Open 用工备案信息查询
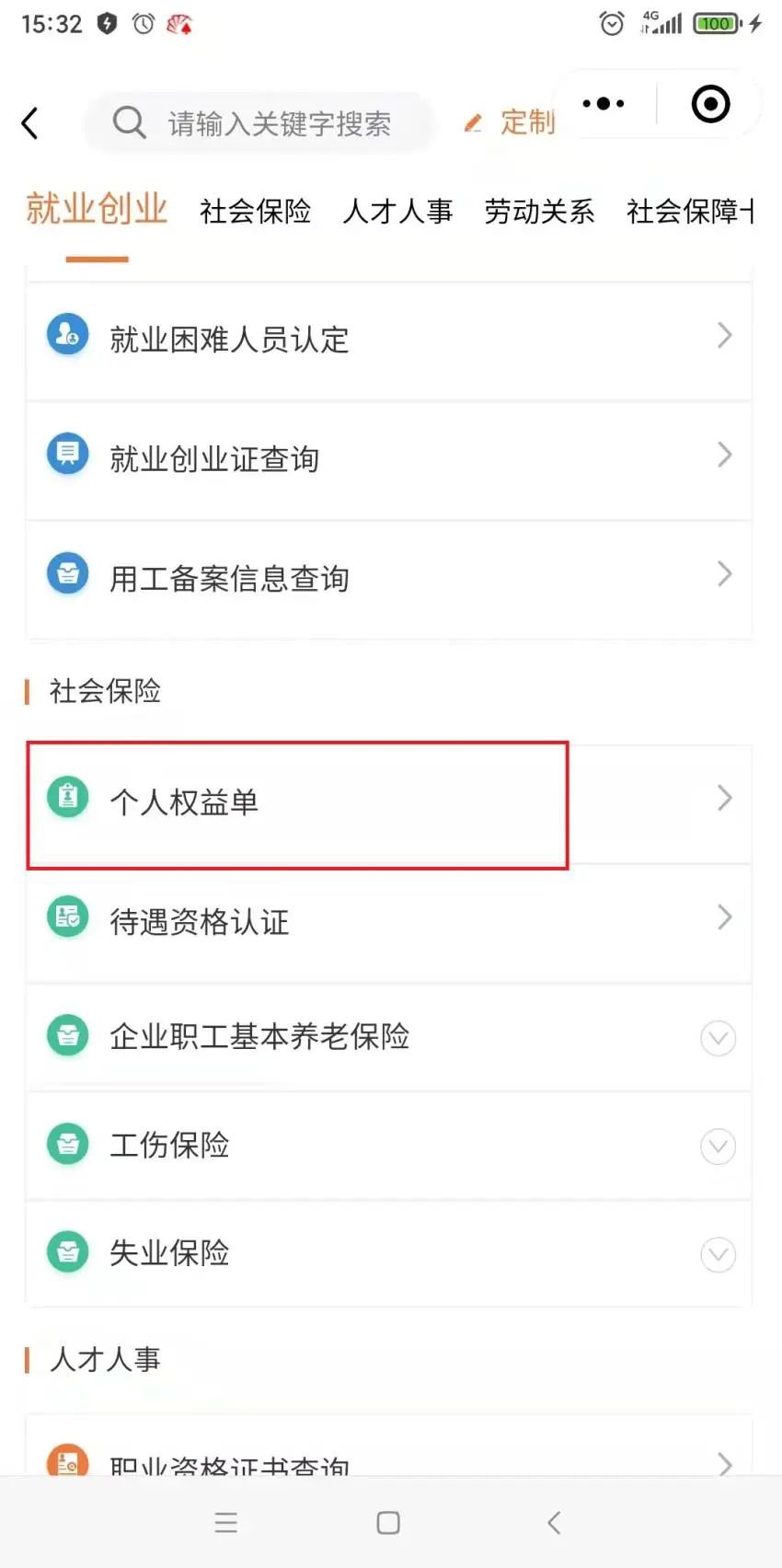Viewport: 782px width, 1568px height. pyautogui.click(x=388, y=578)
